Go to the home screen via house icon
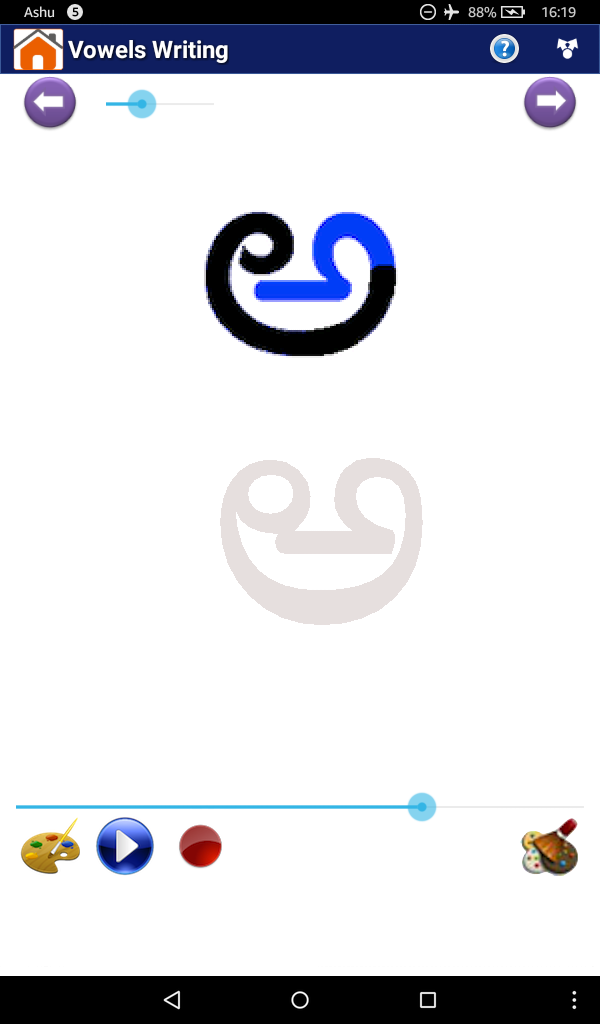The height and width of the screenshot is (1024, 600). point(38,49)
